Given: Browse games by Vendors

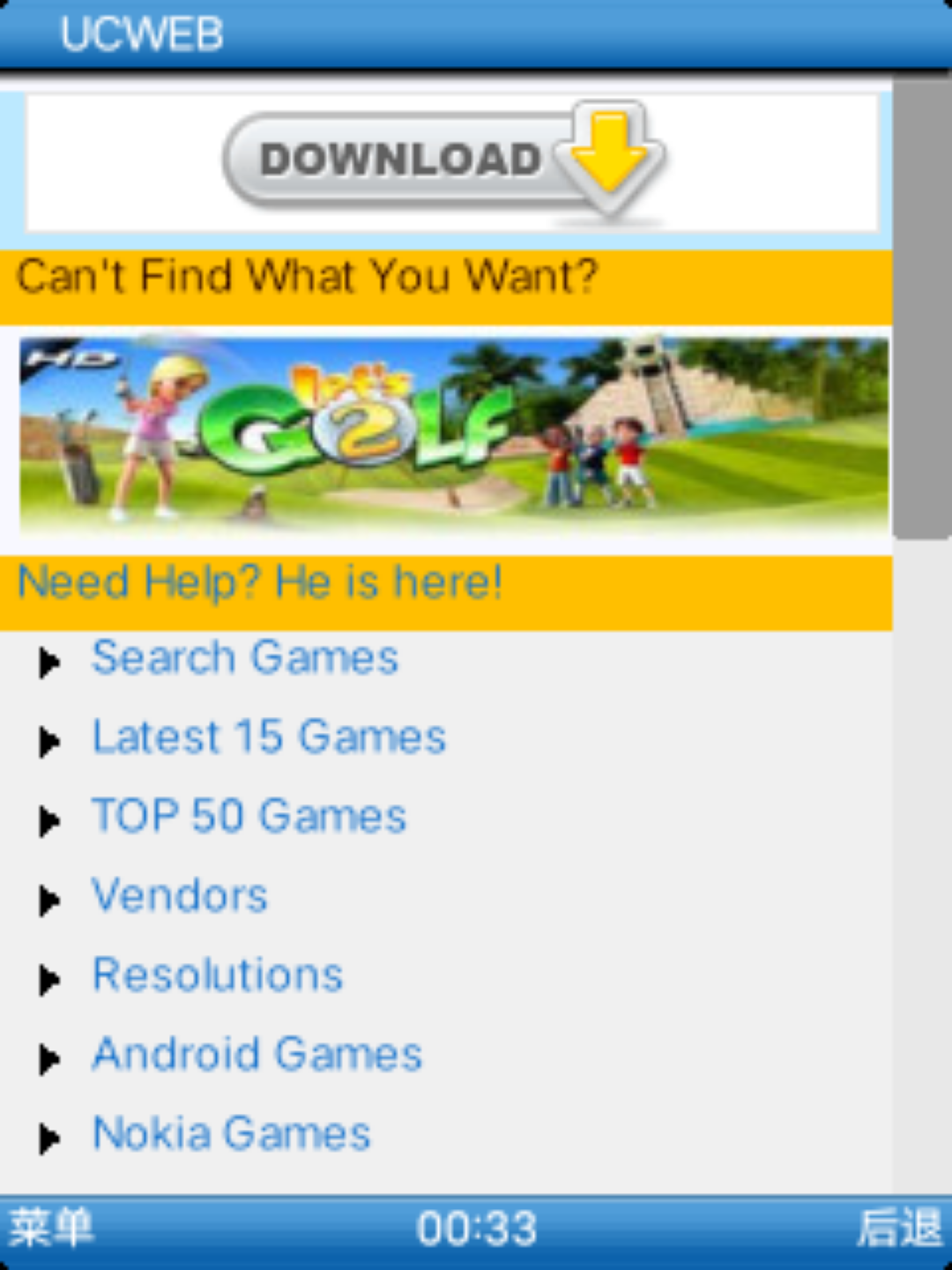Looking at the screenshot, I should click(x=180, y=896).
